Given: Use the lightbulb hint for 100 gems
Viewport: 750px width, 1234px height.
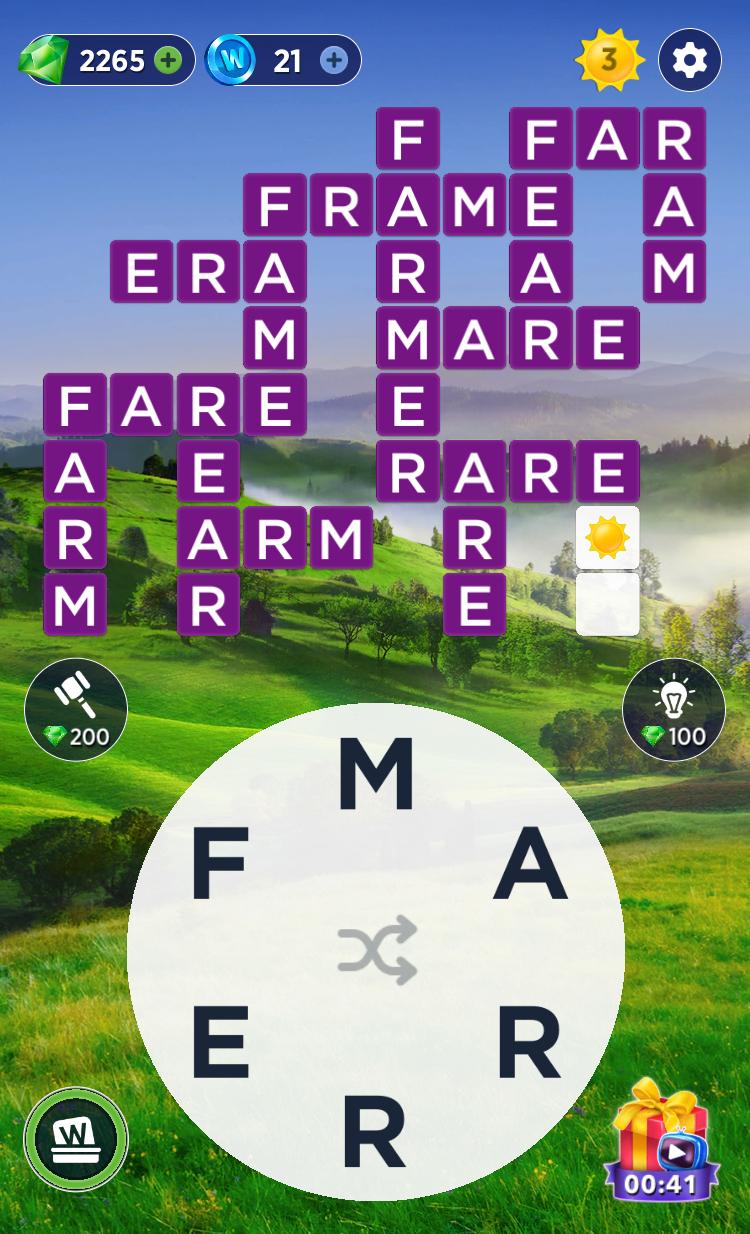Looking at the screenshot, I should (673, 709).
